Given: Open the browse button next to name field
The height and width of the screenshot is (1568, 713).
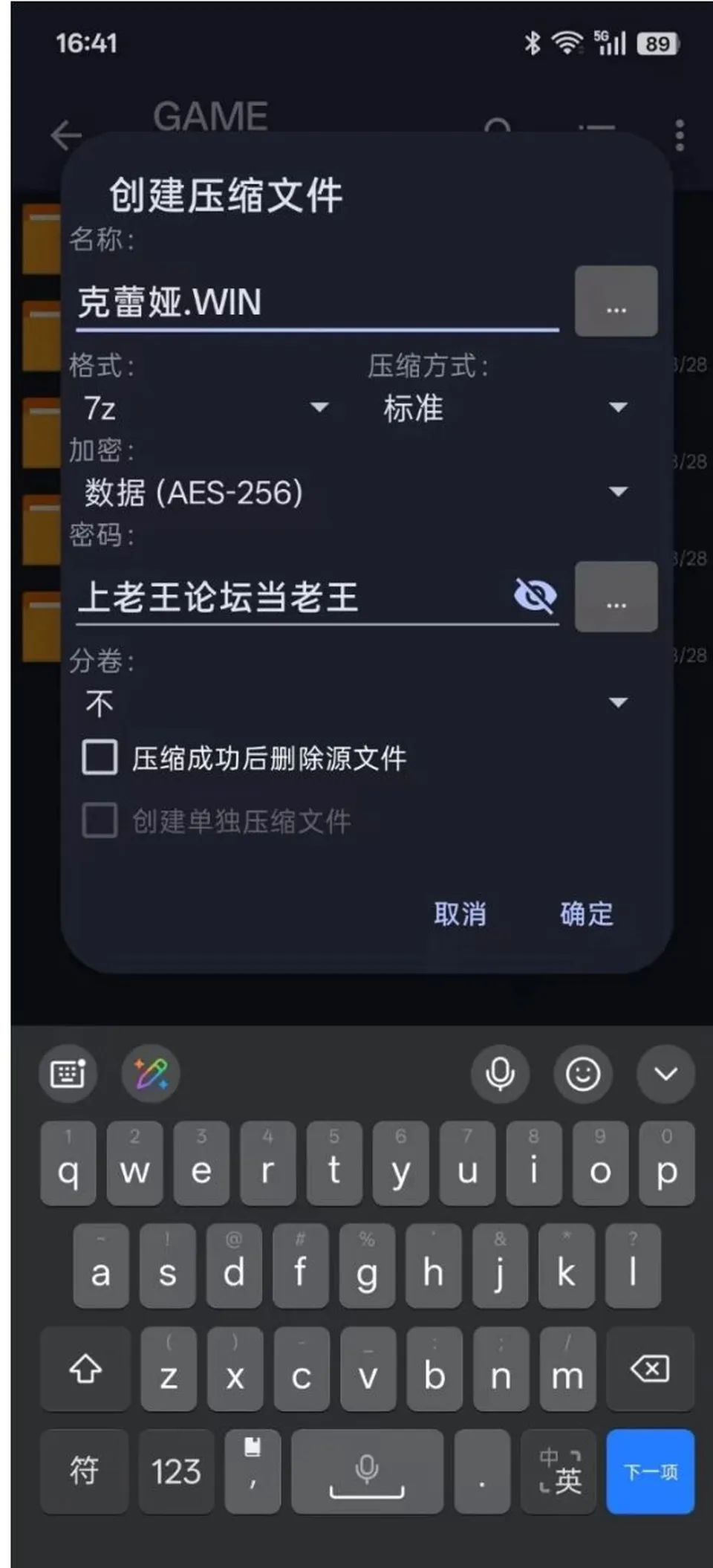Looking at the screenshot, I should tap(616, 302).
